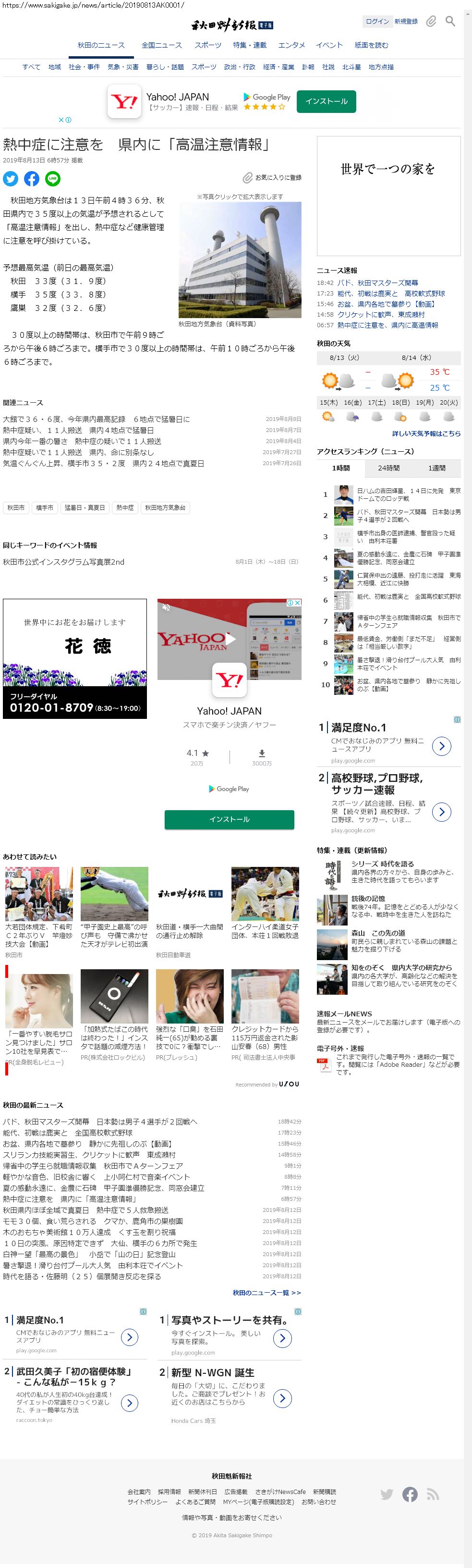Open the スポーツ top navigation tab
This screenshot has width=472, height=1568.
tap(208, 45)
